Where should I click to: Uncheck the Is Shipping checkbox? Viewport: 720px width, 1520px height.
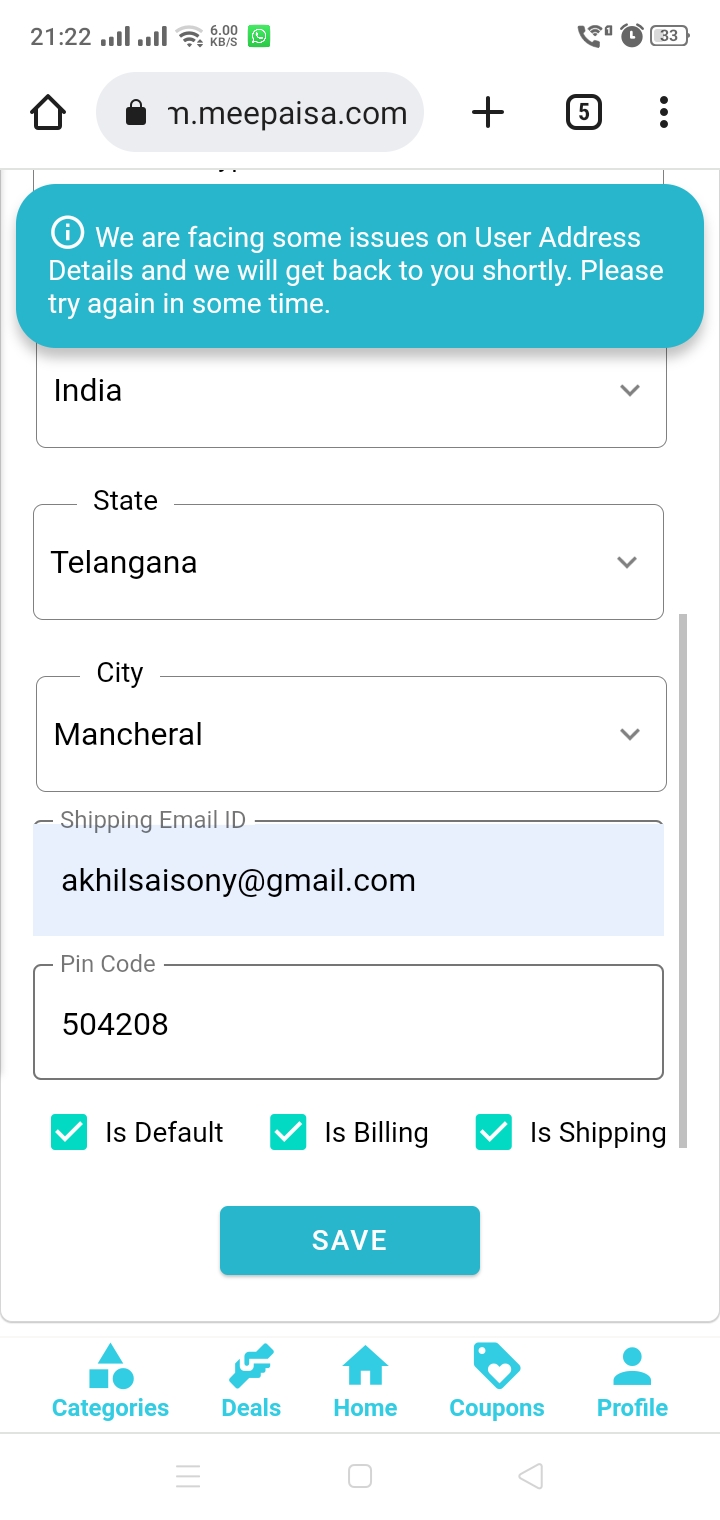494,1132
